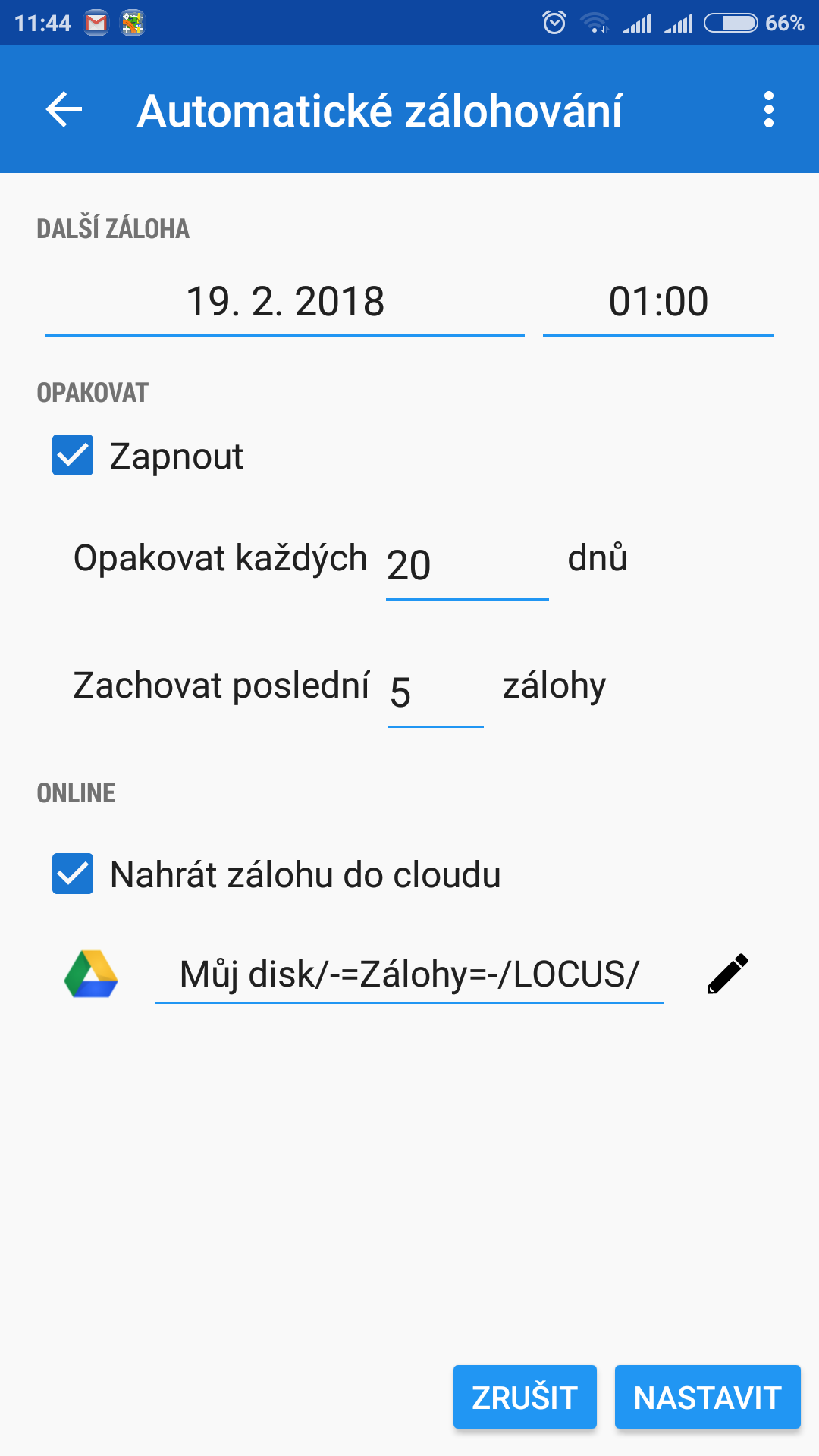Tap the cloud folder path field
This screenshot has width=819, height=1456.
(x=409, y=974)
